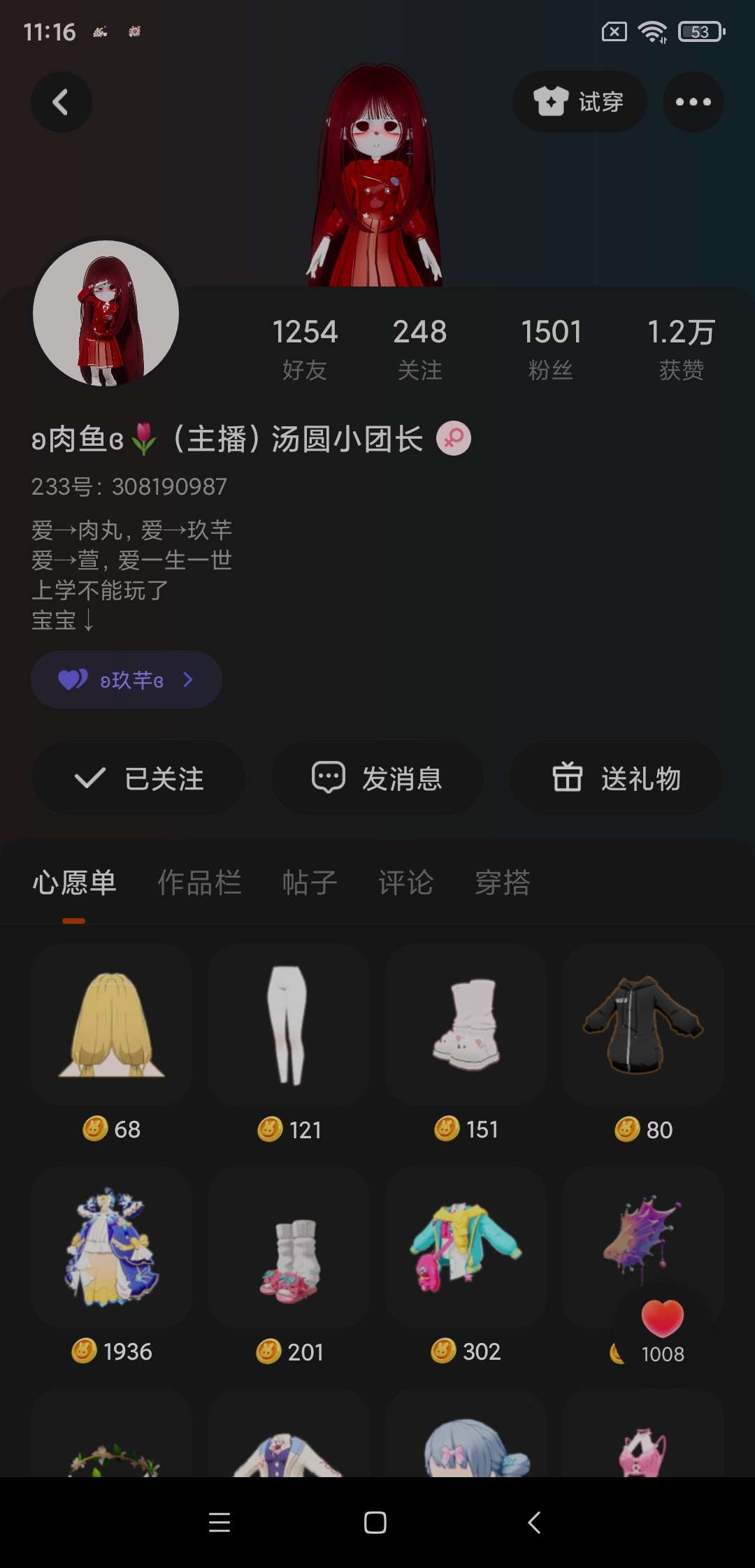
Task: View the teal jacket item priced 302
Action: 465,1247
